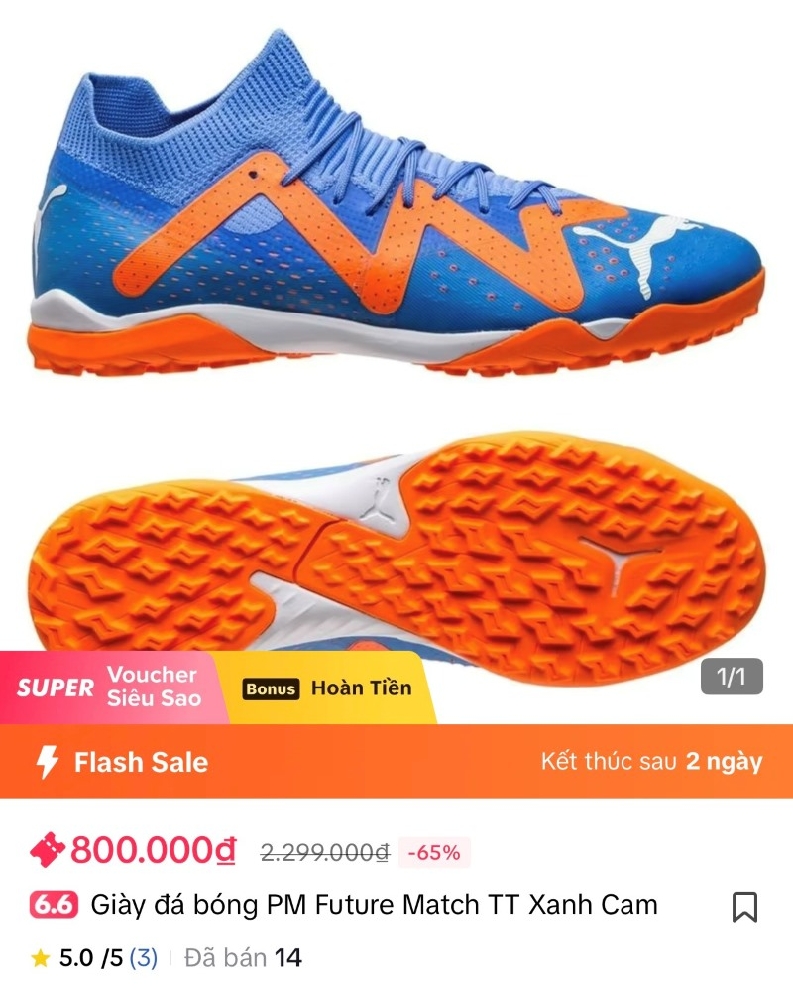Open the Super Voucher Siêu Sao banner

pyautogui.click(x=110, y=687)
